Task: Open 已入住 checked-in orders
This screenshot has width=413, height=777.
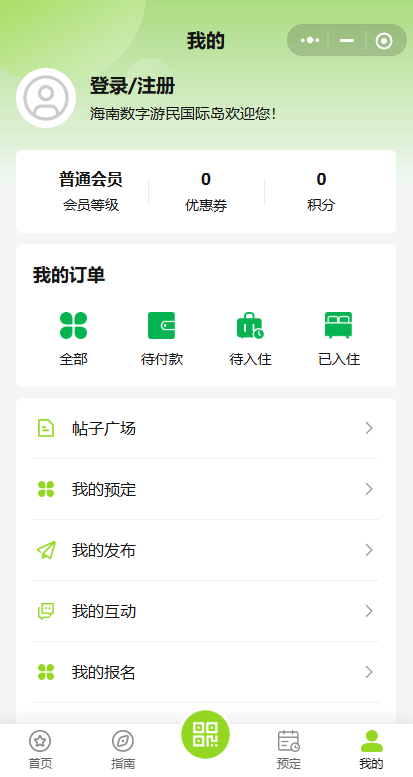Action: [x=339, y=339]
